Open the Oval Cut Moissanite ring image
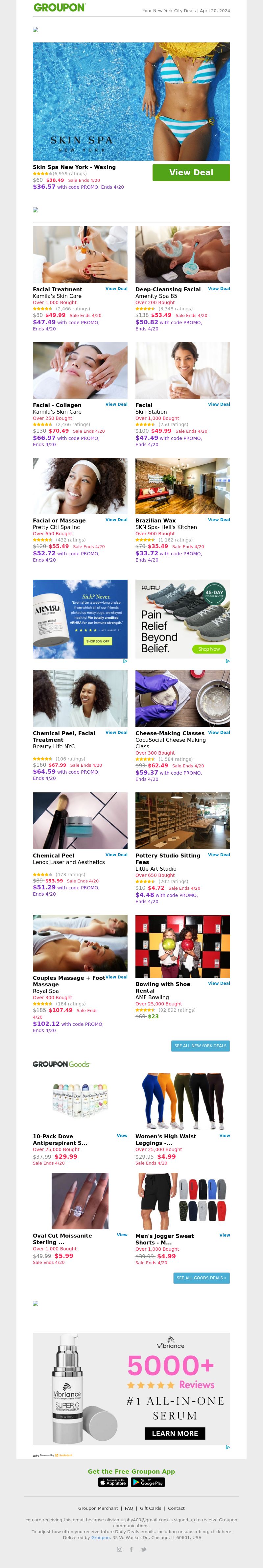The height and width of the screenshot is (1568, 263). 80,1201
